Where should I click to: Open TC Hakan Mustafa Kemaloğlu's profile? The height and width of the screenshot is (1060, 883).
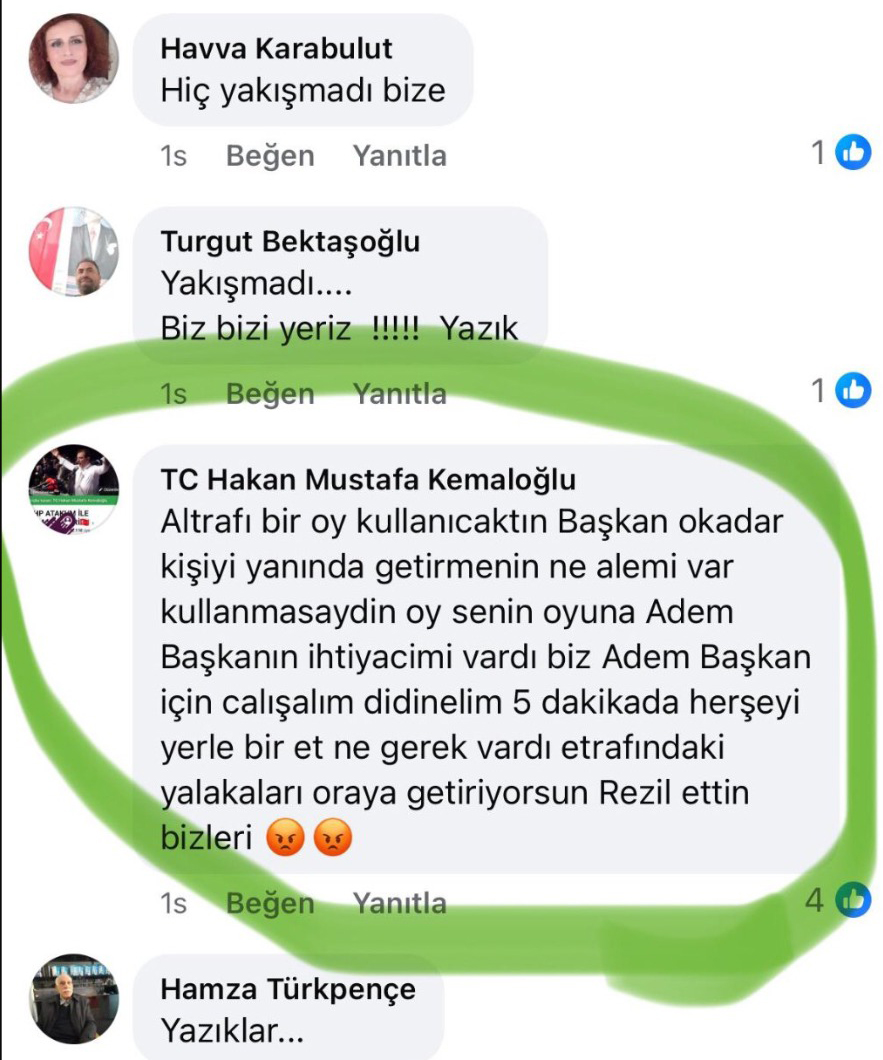click(x=368, y=480)
